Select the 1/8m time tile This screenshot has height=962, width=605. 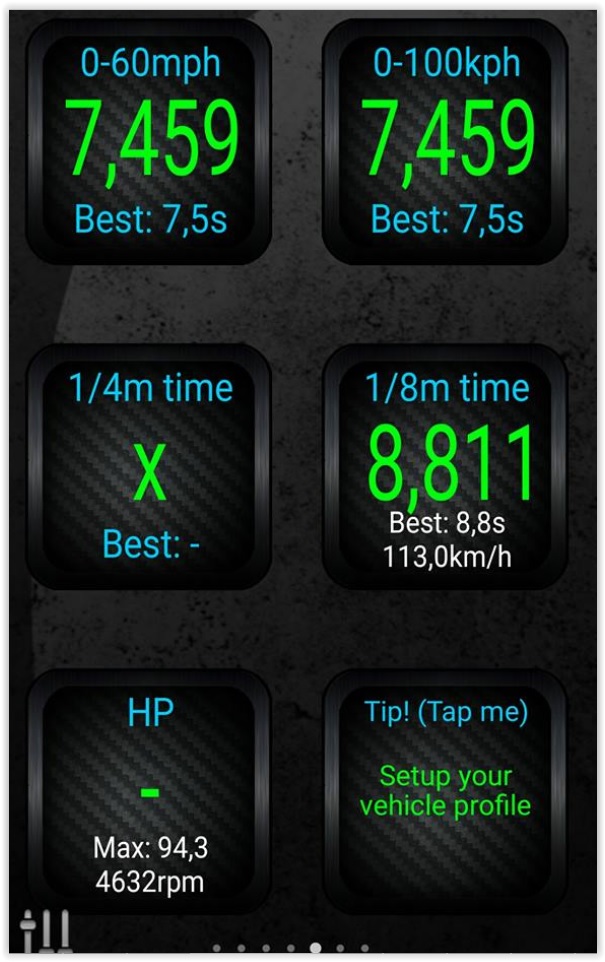coord(446,466)
